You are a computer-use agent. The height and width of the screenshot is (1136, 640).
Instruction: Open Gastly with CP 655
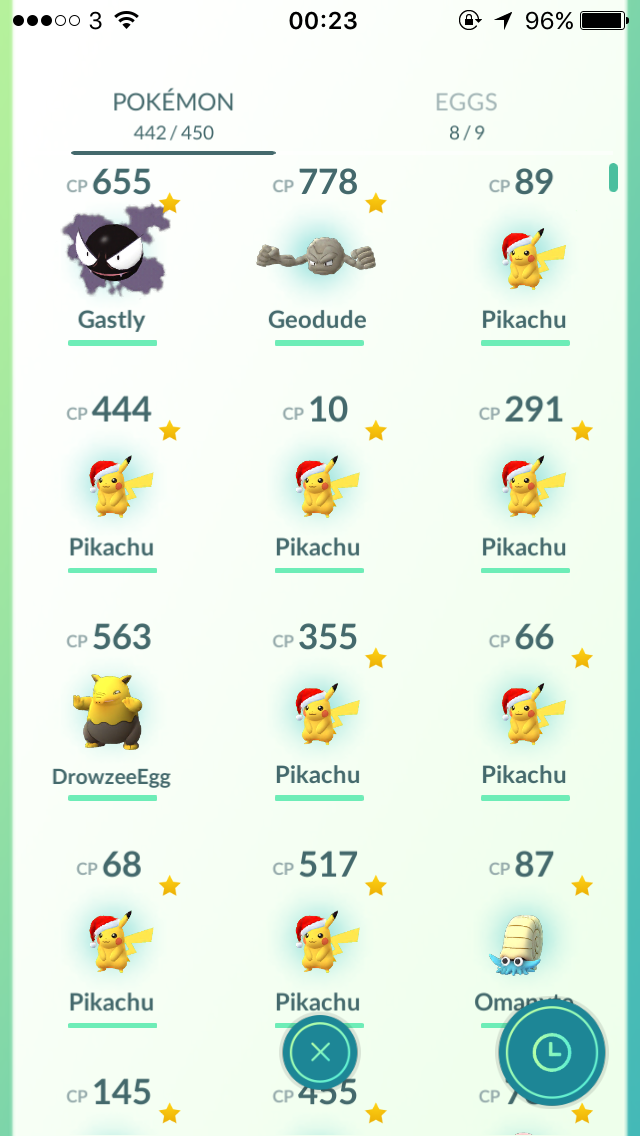pos(112,256)
